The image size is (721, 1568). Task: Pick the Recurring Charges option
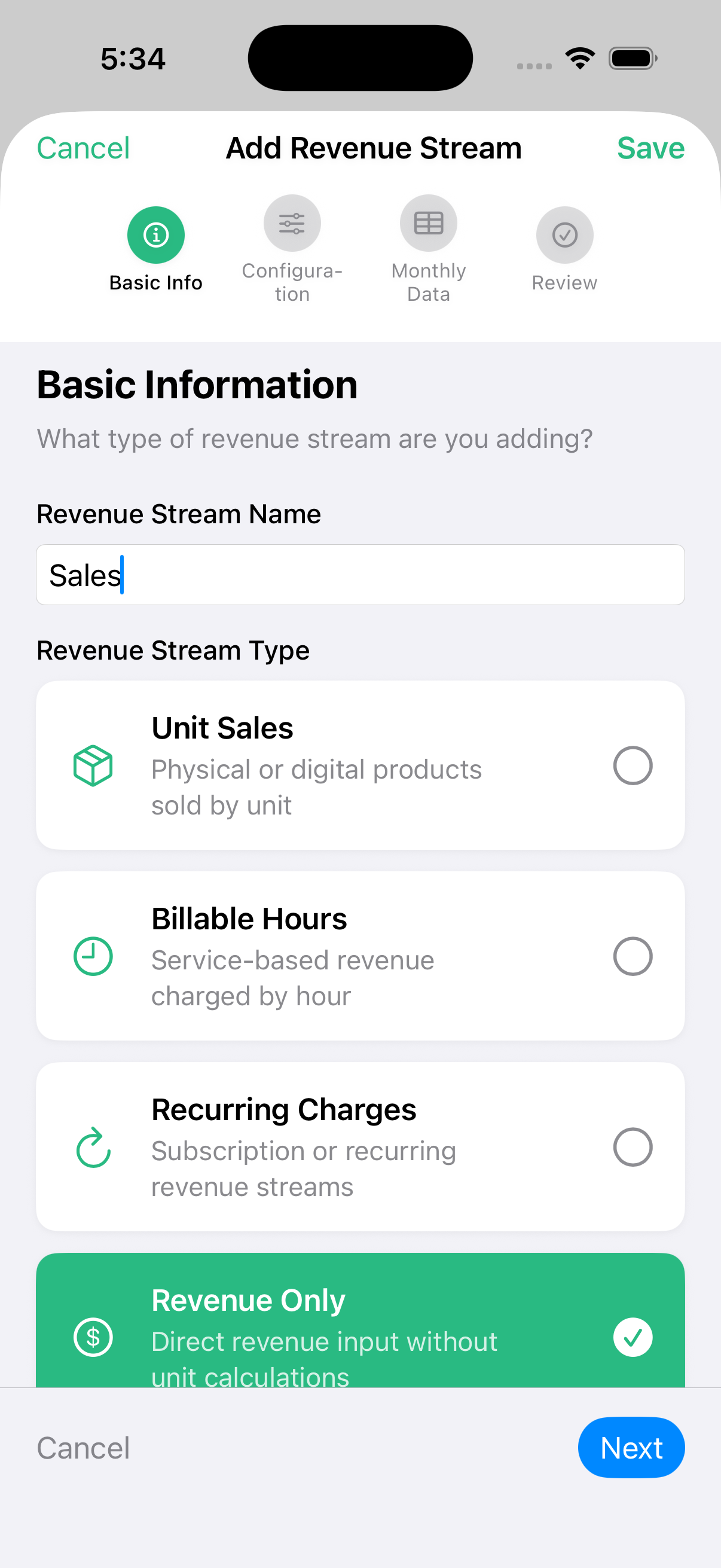coord(360,1147)
